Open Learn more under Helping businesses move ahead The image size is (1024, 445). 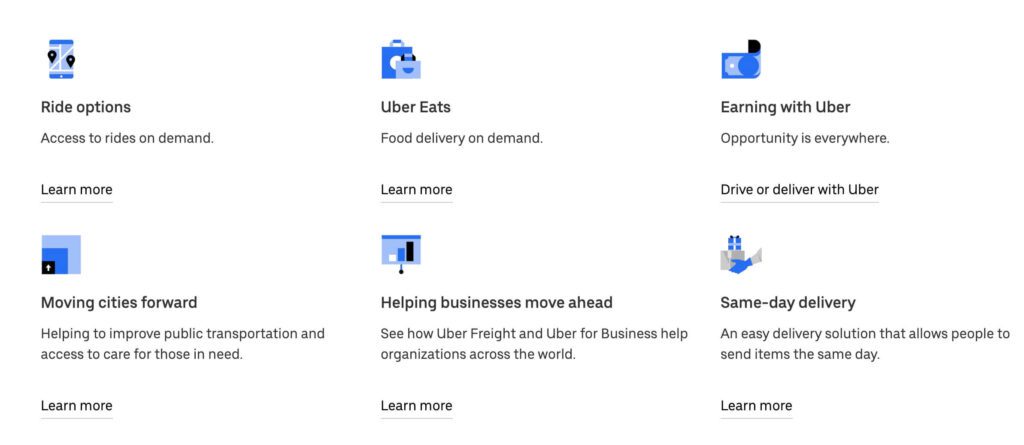point(416,406)
